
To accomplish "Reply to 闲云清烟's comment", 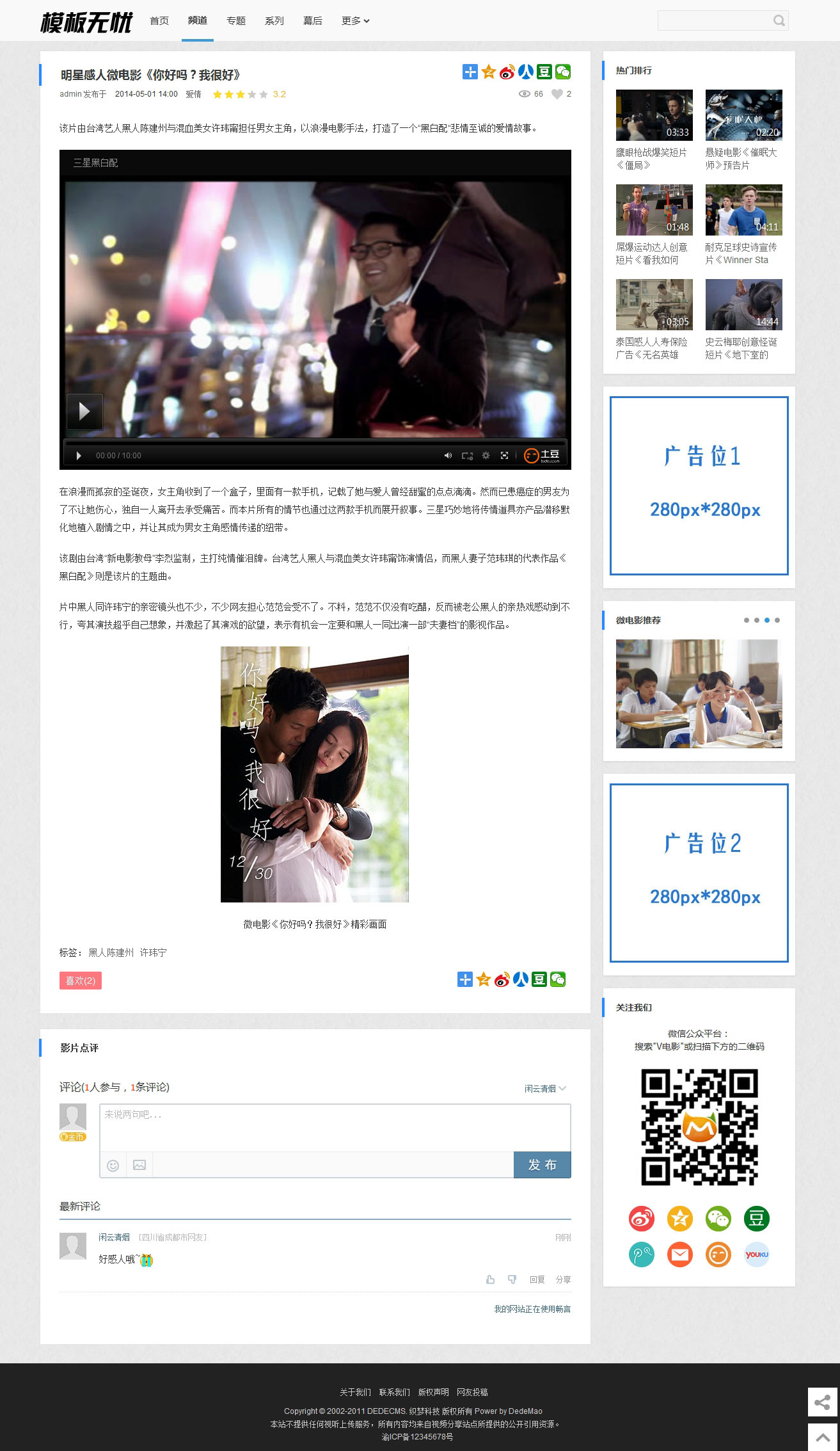I will click(537, 1279).
